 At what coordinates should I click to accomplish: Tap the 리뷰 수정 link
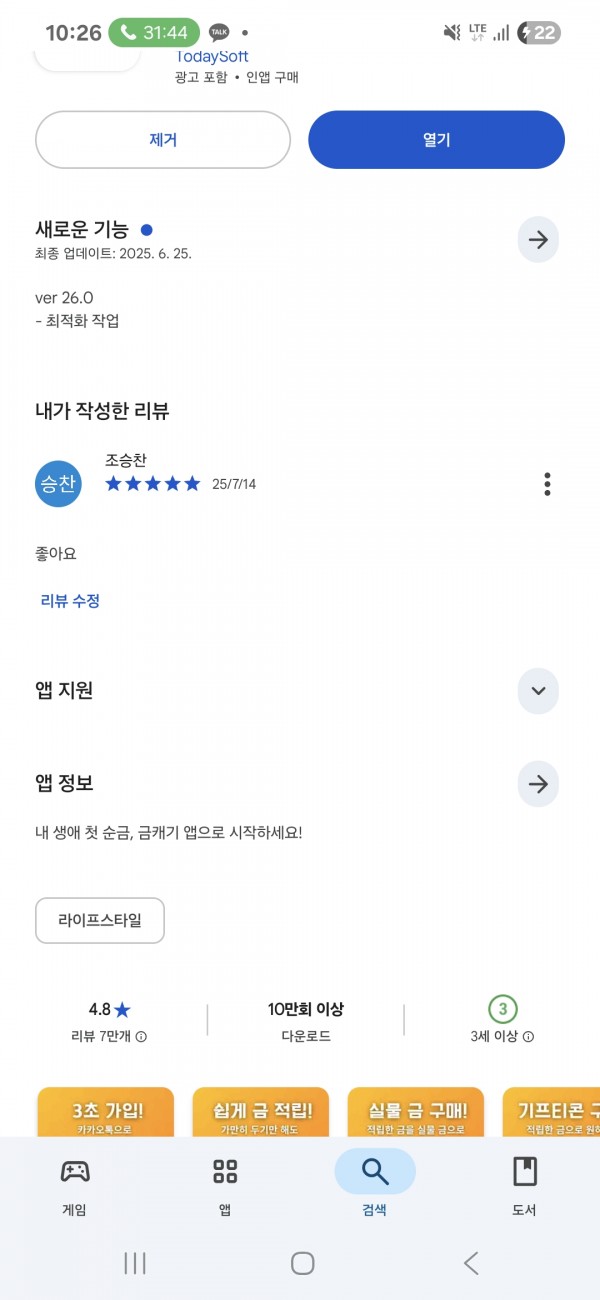pos(70,601)
